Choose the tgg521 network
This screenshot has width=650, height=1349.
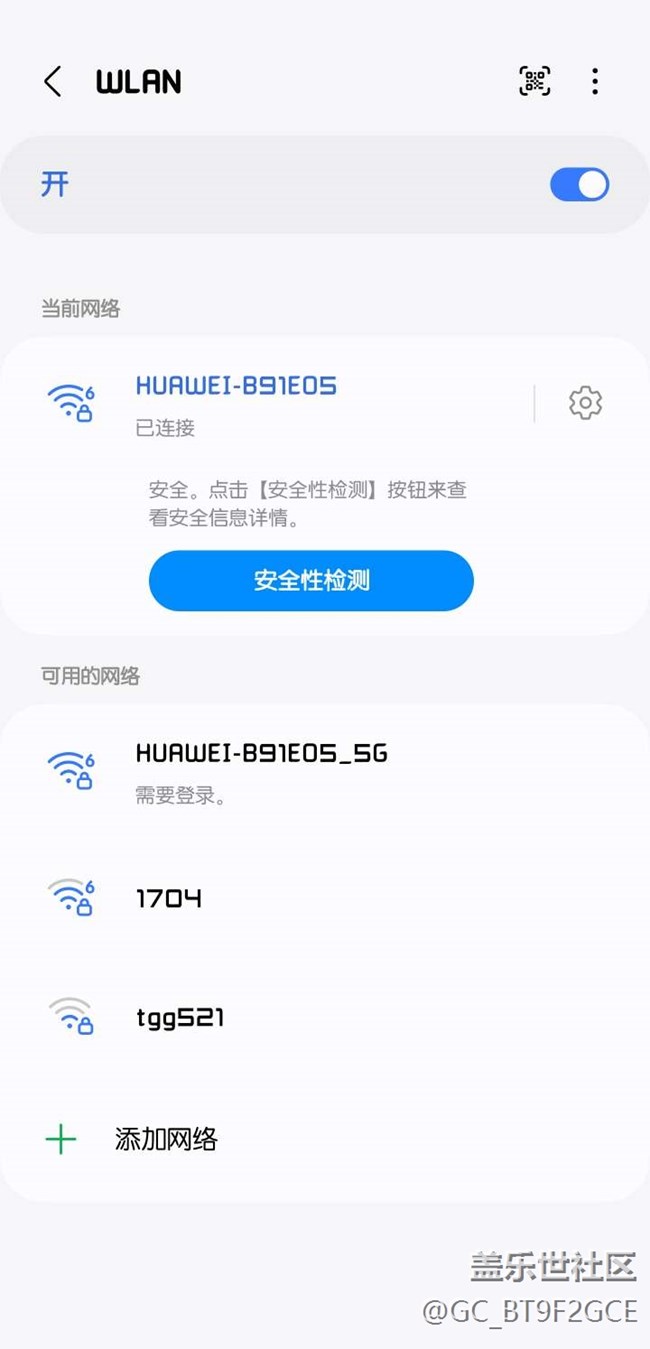[x=180, y=1018]
